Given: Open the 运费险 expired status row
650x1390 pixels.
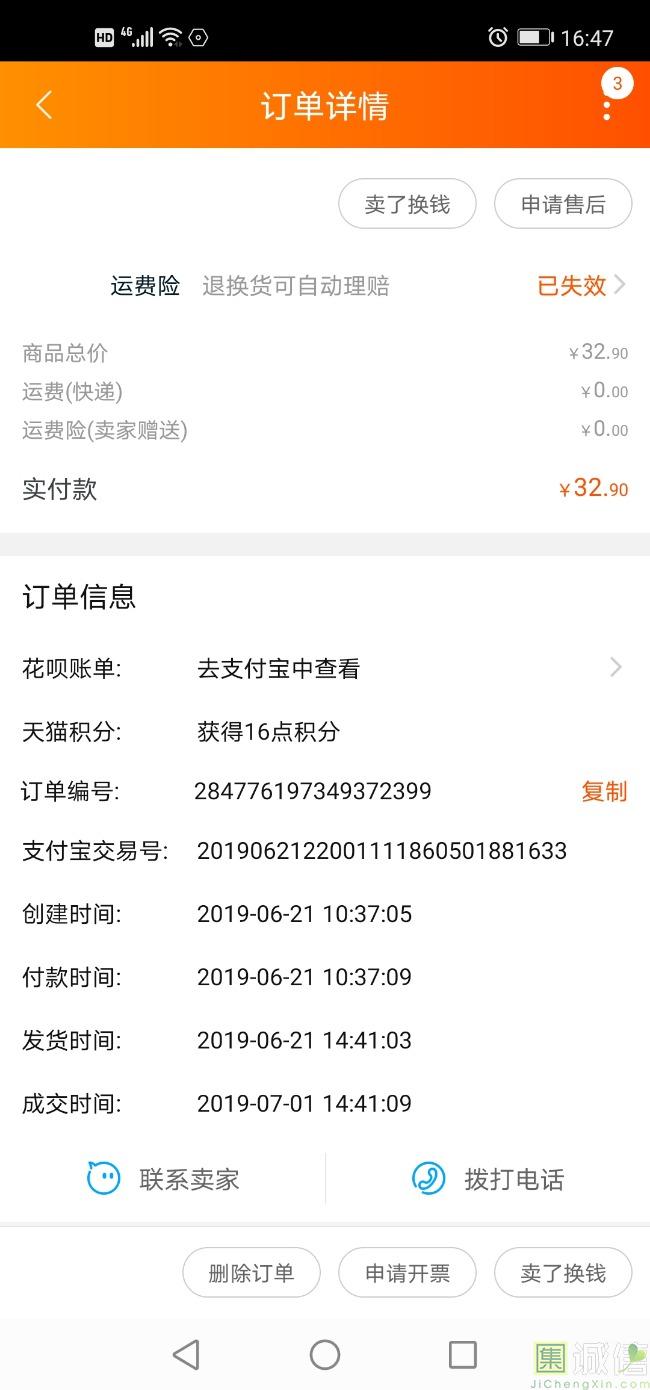Looking at the screenshot, I should tap(325, 286).
